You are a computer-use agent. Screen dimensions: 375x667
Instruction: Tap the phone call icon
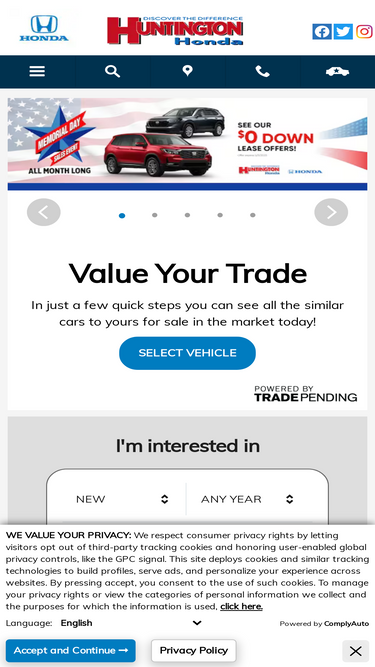262,71
